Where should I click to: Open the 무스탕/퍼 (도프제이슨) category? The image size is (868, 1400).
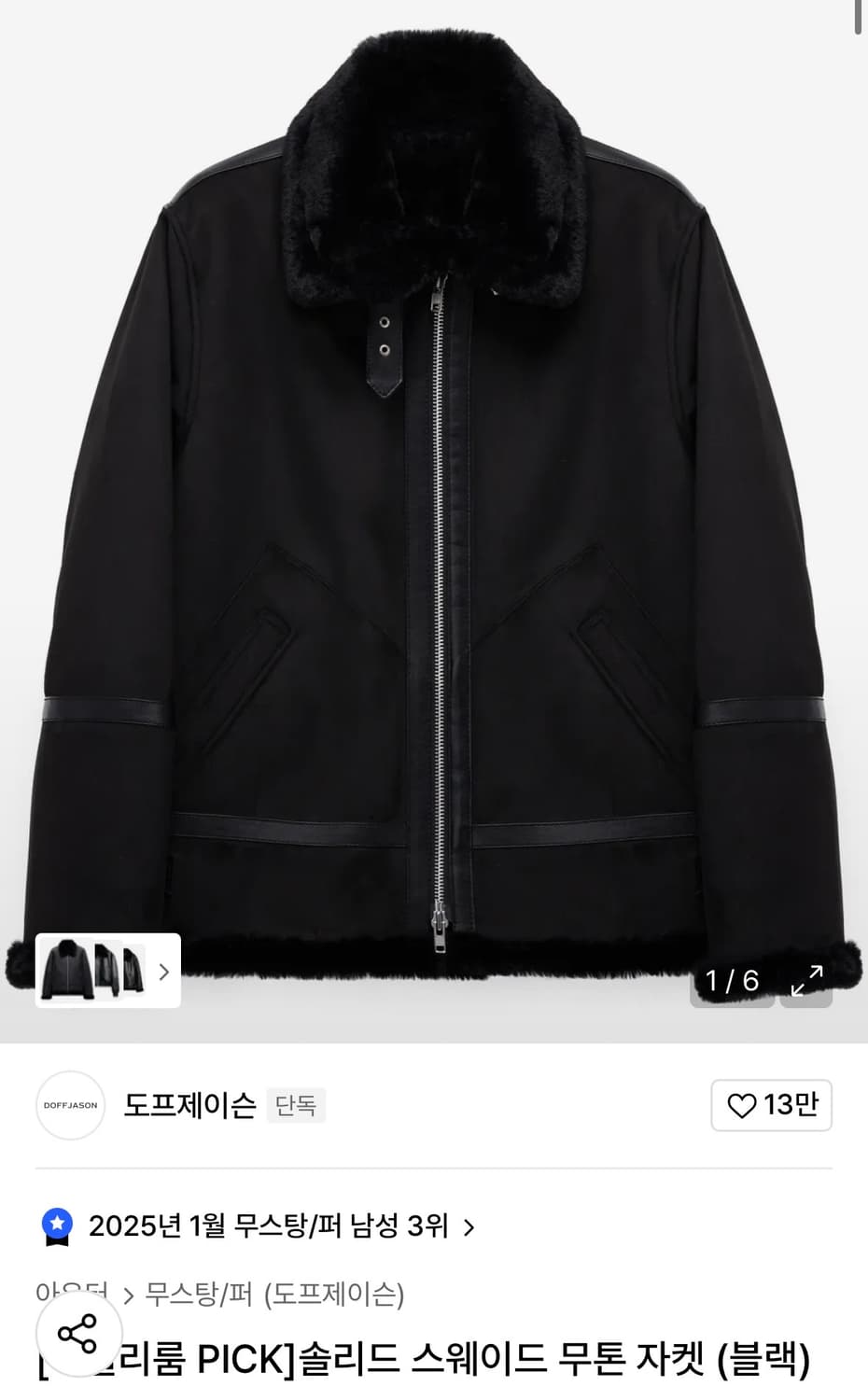tap(273, 1293)
